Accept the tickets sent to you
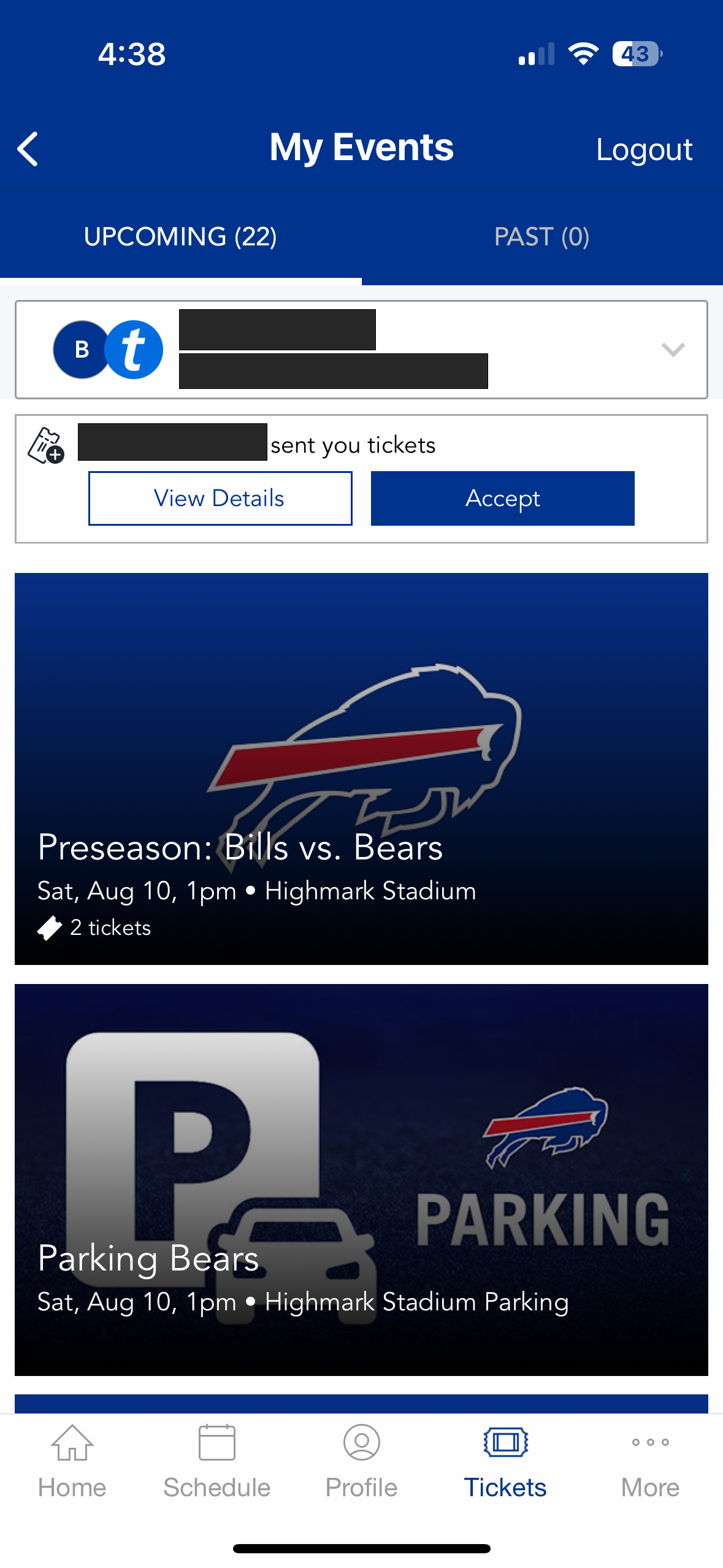Screen dimensions: 723x1568 click(502, 498)
